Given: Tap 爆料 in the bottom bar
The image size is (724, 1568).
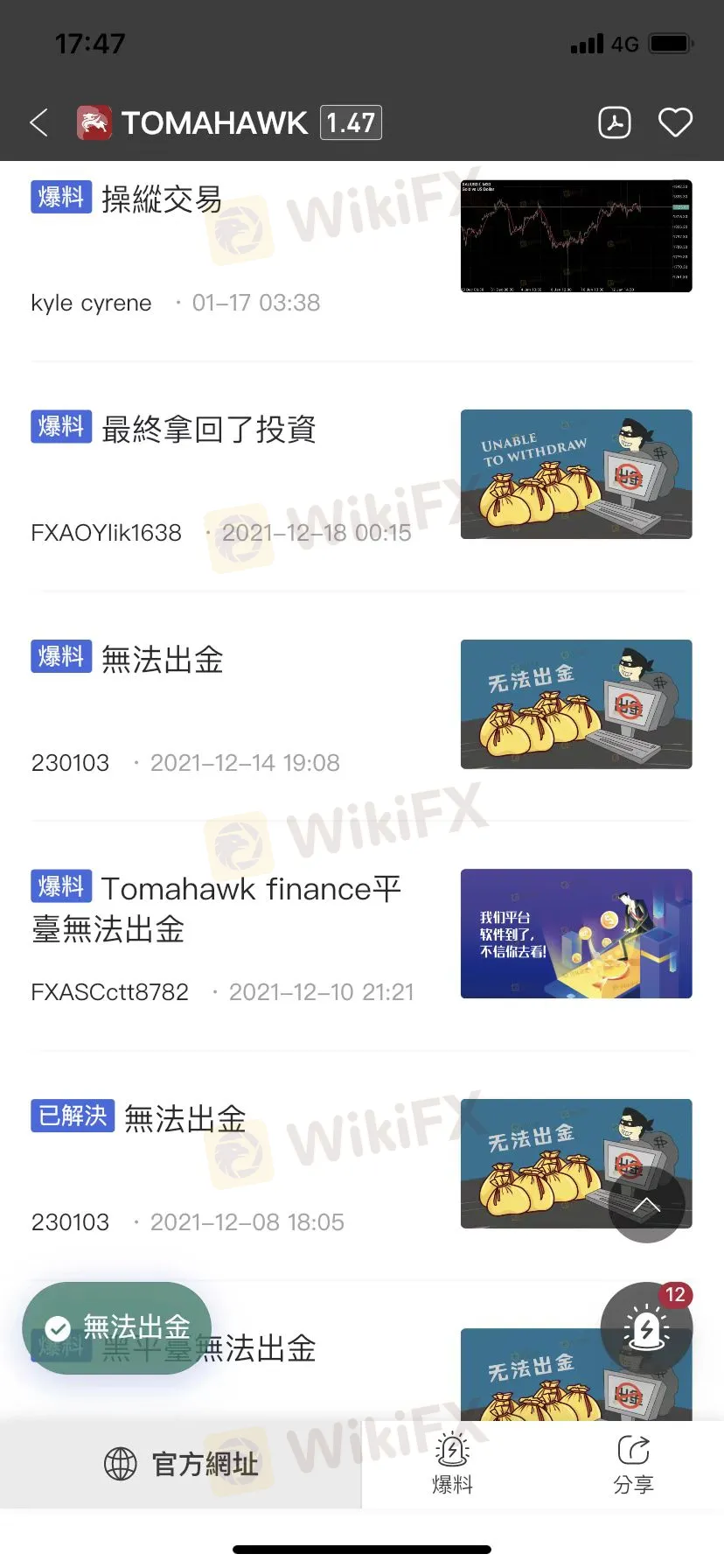Looking at the screenshot, I should tap(452, 1463).
